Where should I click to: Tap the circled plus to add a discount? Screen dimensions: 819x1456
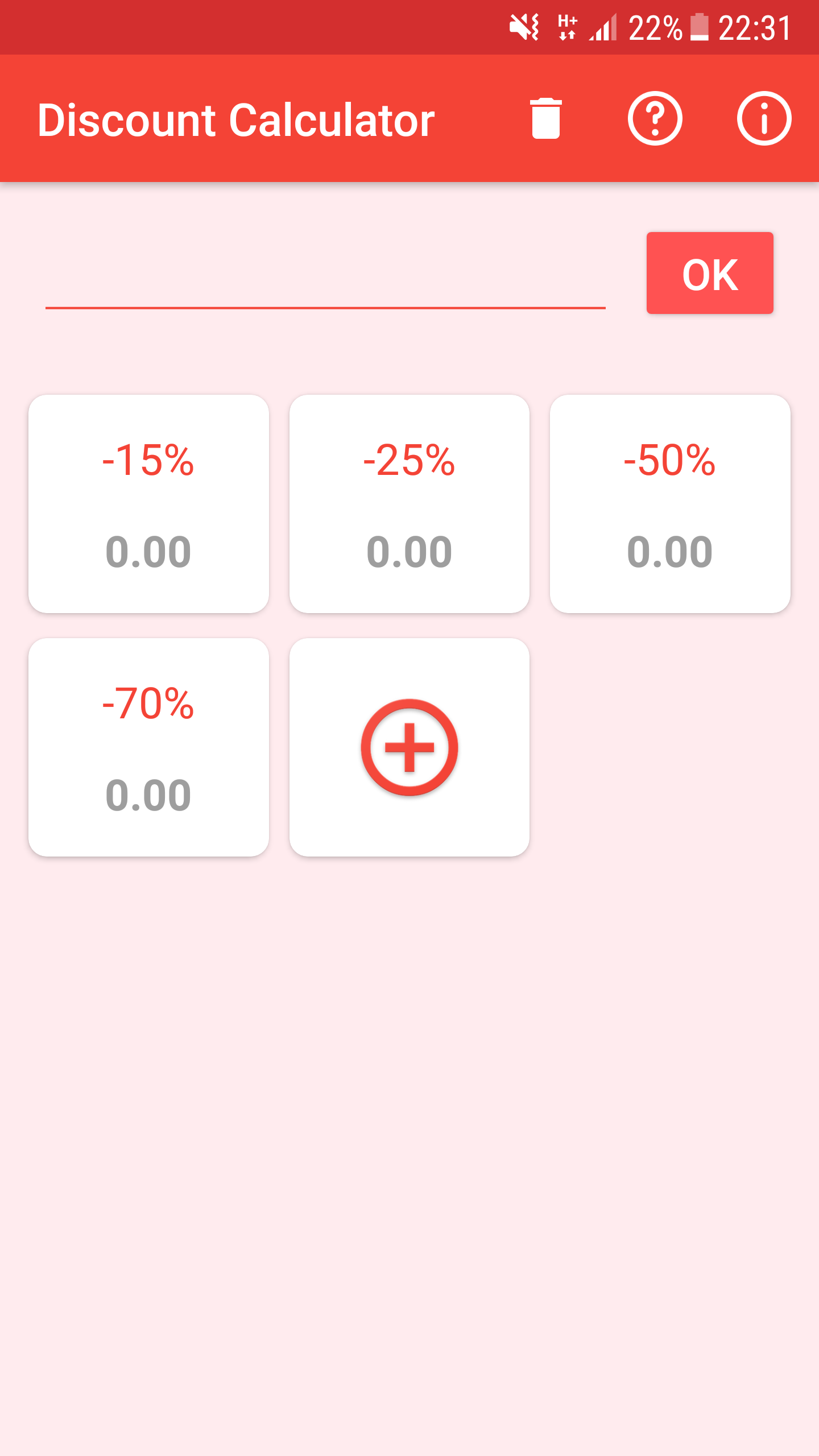tap(410, 748)
